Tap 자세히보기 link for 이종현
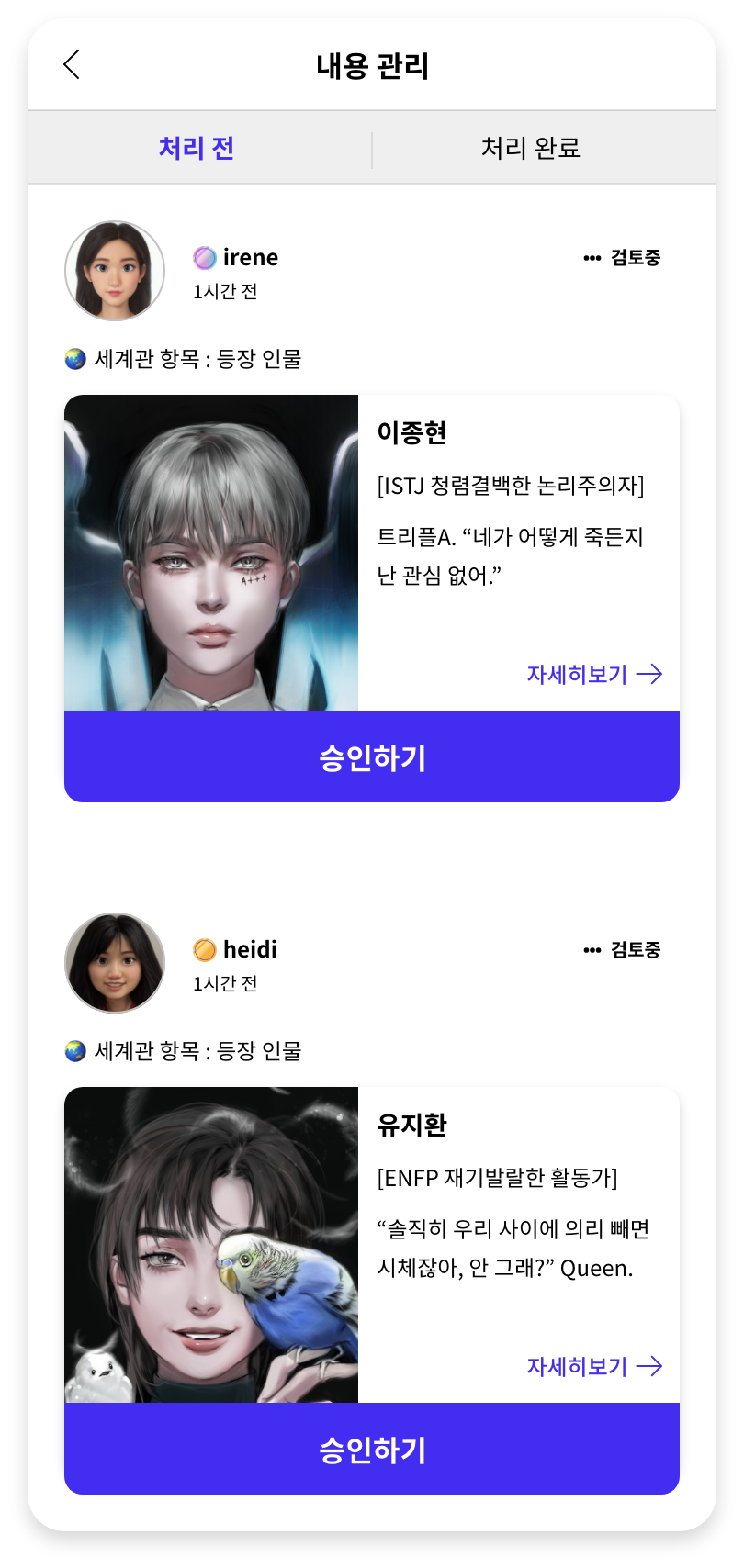 593,675
